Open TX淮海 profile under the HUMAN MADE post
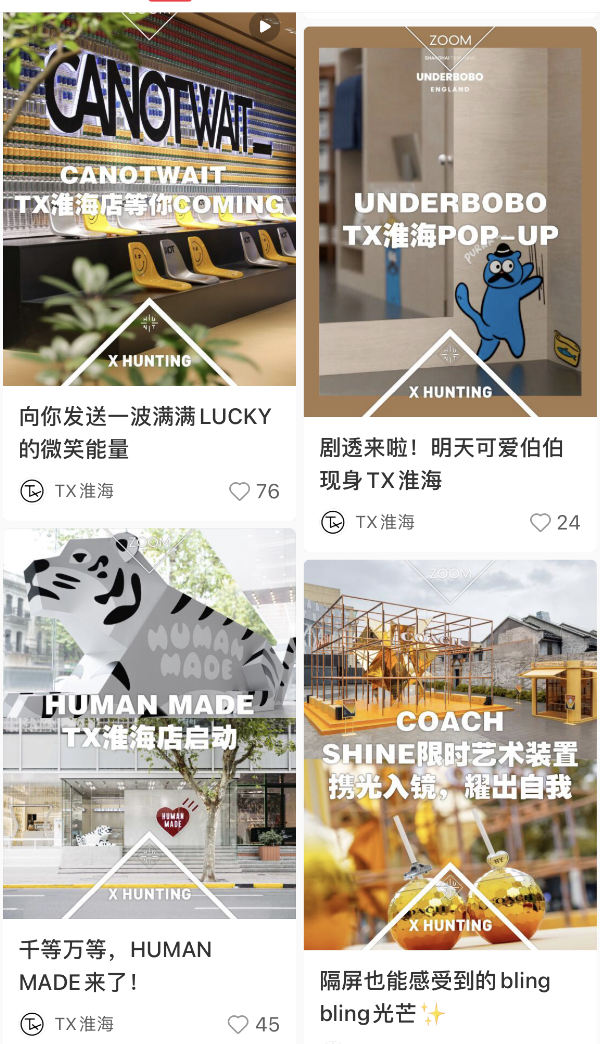Viewport: 600px width, 1044px height. [x=66, y=1024]
